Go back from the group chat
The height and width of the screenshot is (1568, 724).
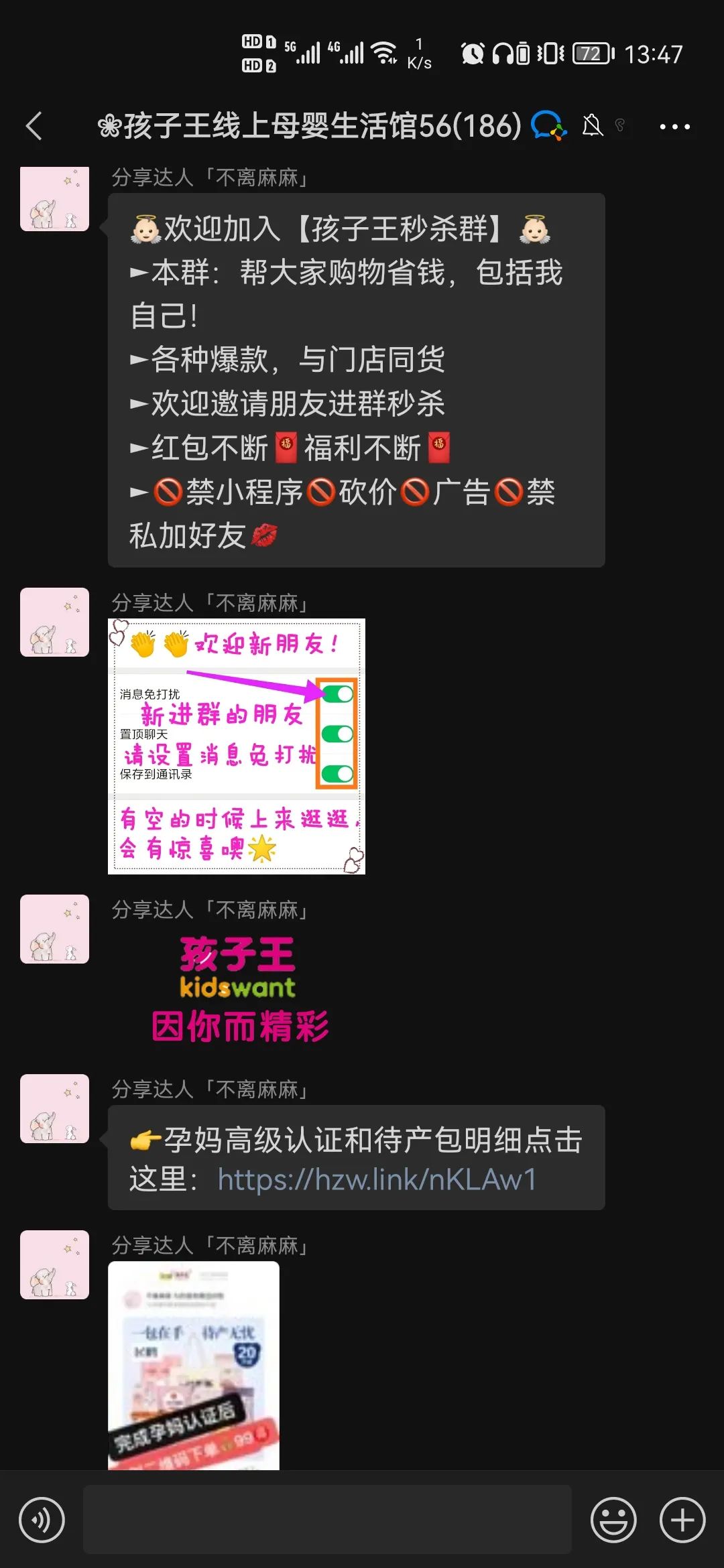34,126
